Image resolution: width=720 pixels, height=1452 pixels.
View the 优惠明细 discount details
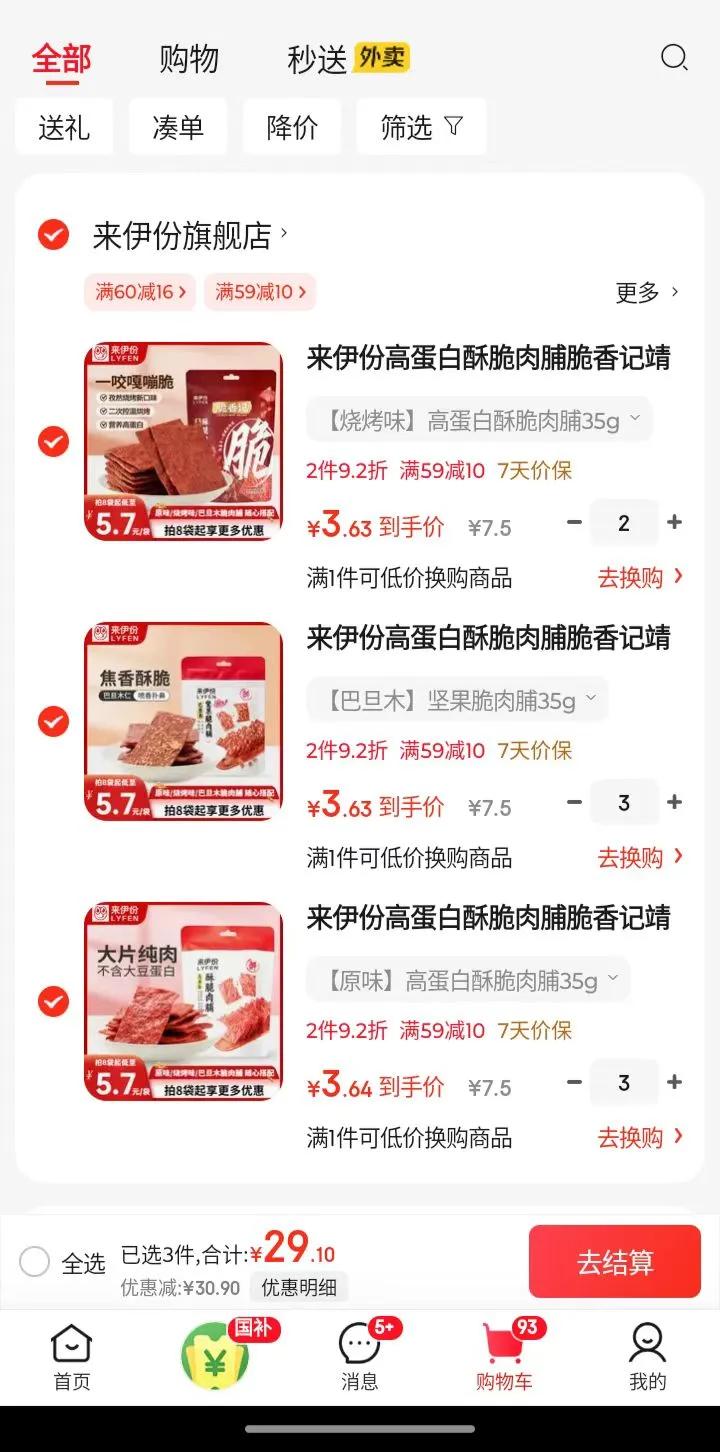click(x=299, y=1287)
